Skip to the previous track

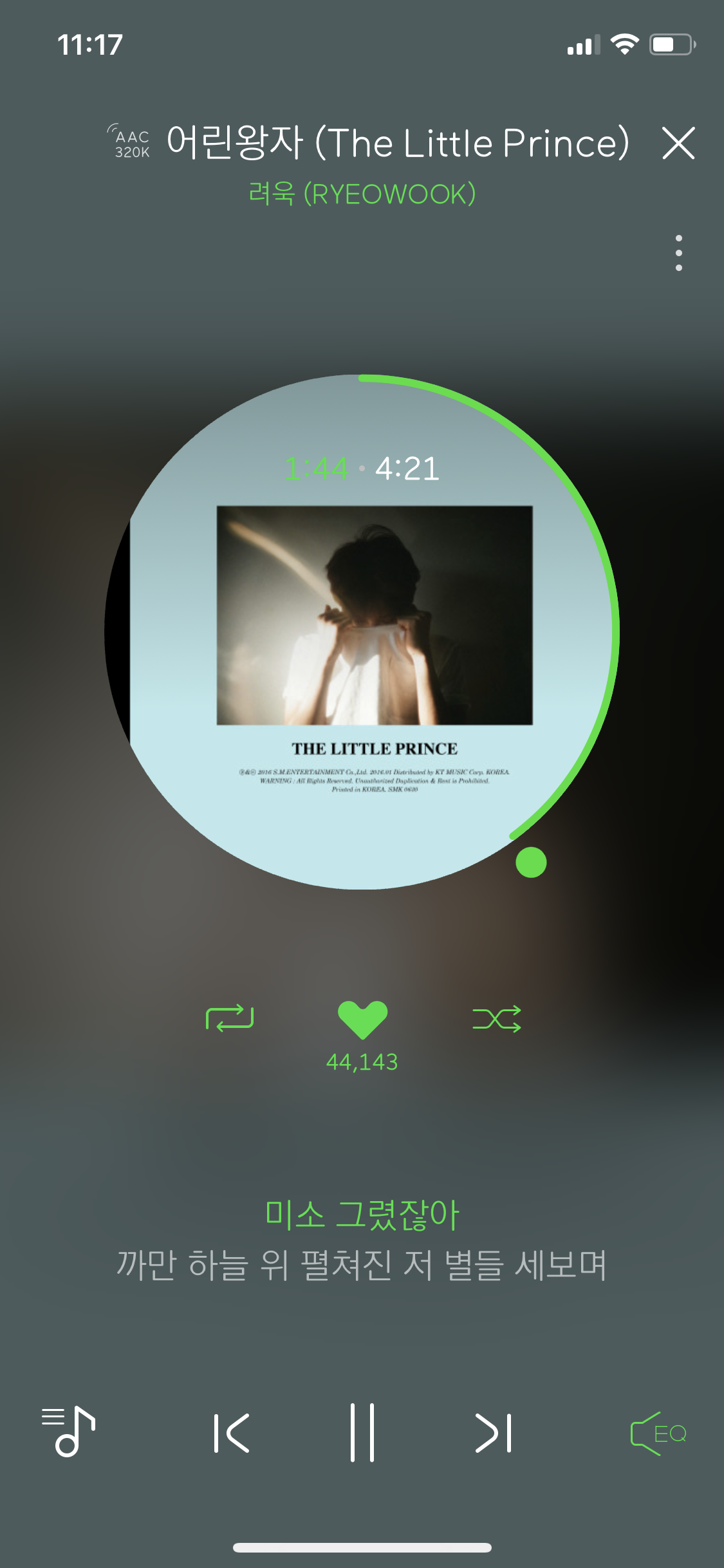(x=231, y=1433)
